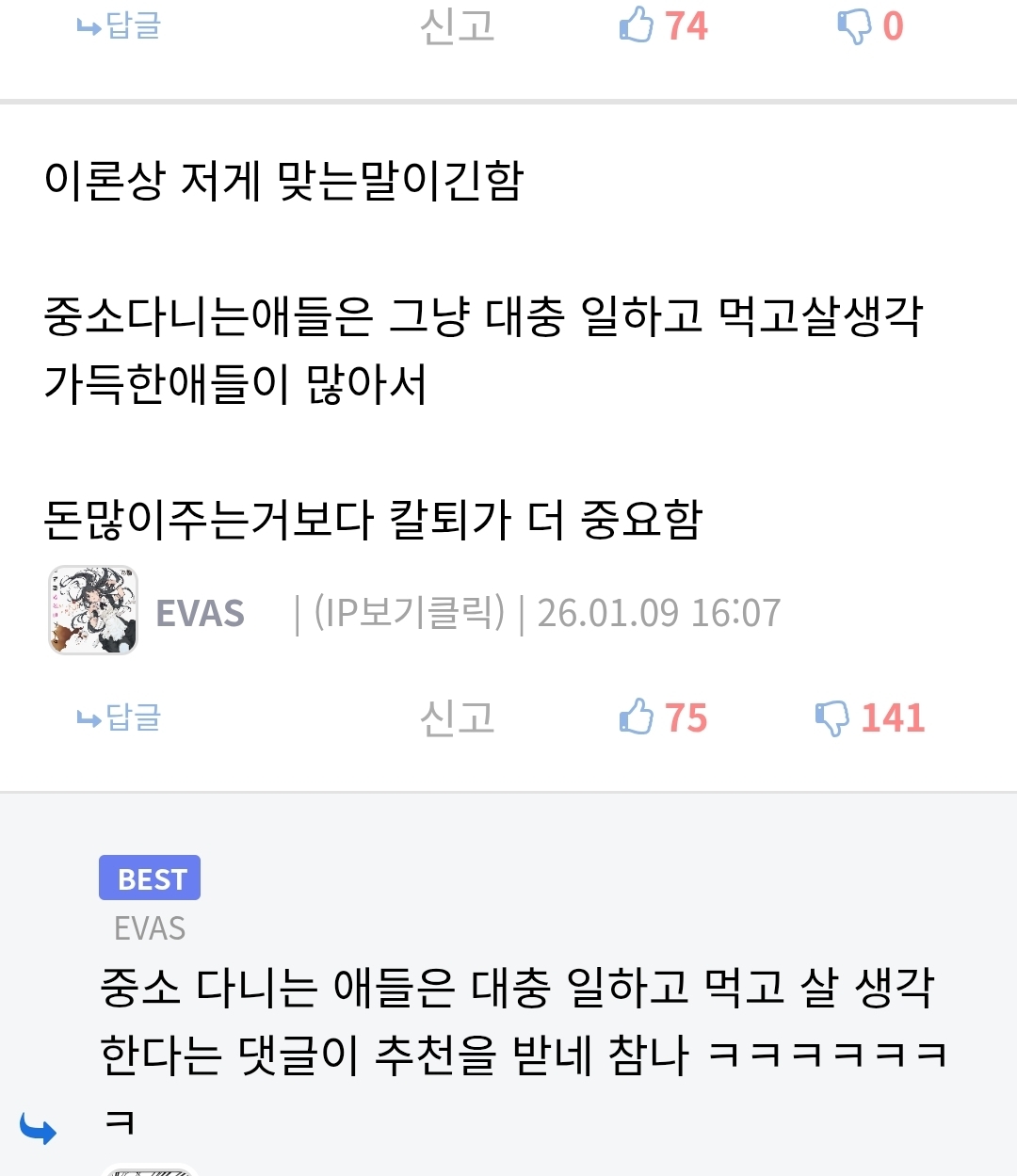Report EVAS's comment
Screen dimensions: 1017x1176
click(x=457, y=718)
